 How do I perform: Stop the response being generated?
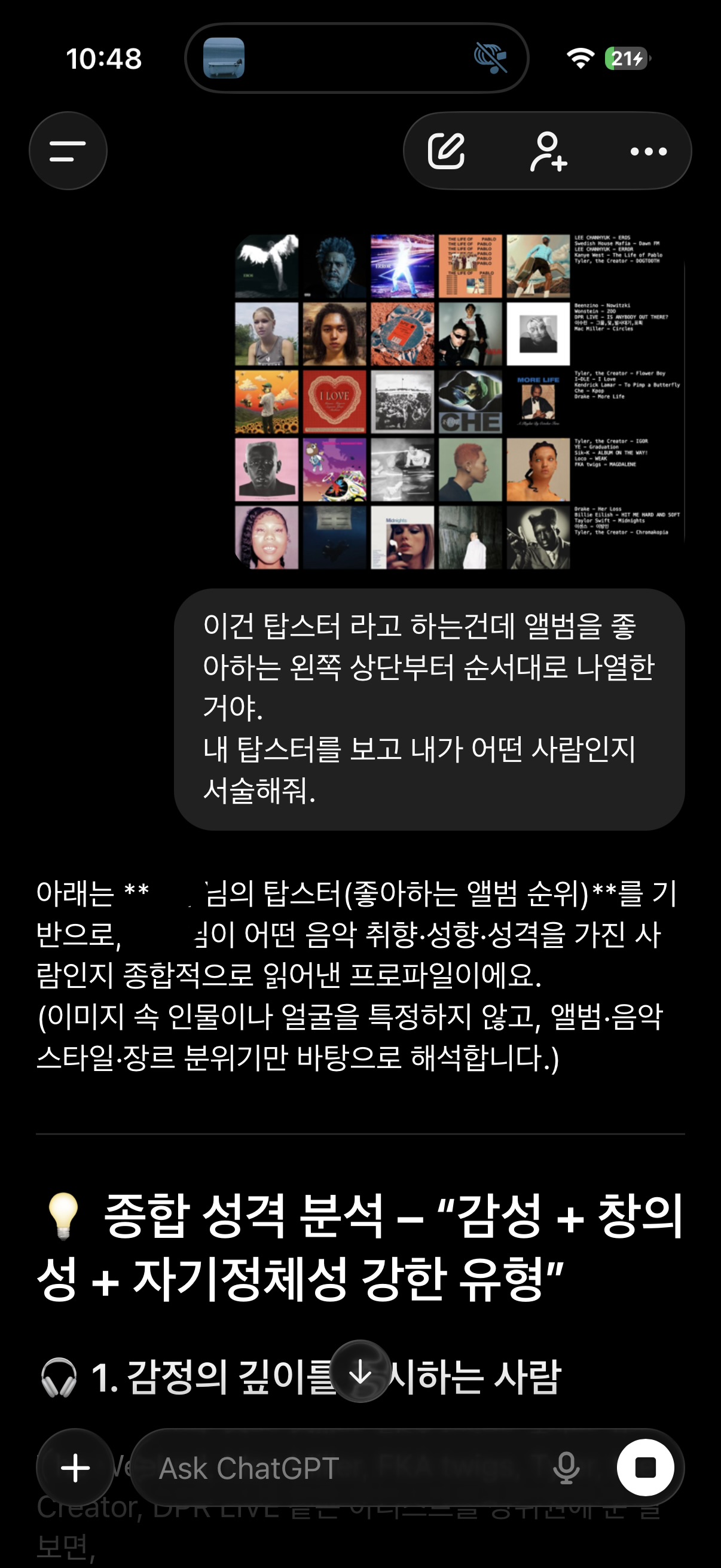645,1468
